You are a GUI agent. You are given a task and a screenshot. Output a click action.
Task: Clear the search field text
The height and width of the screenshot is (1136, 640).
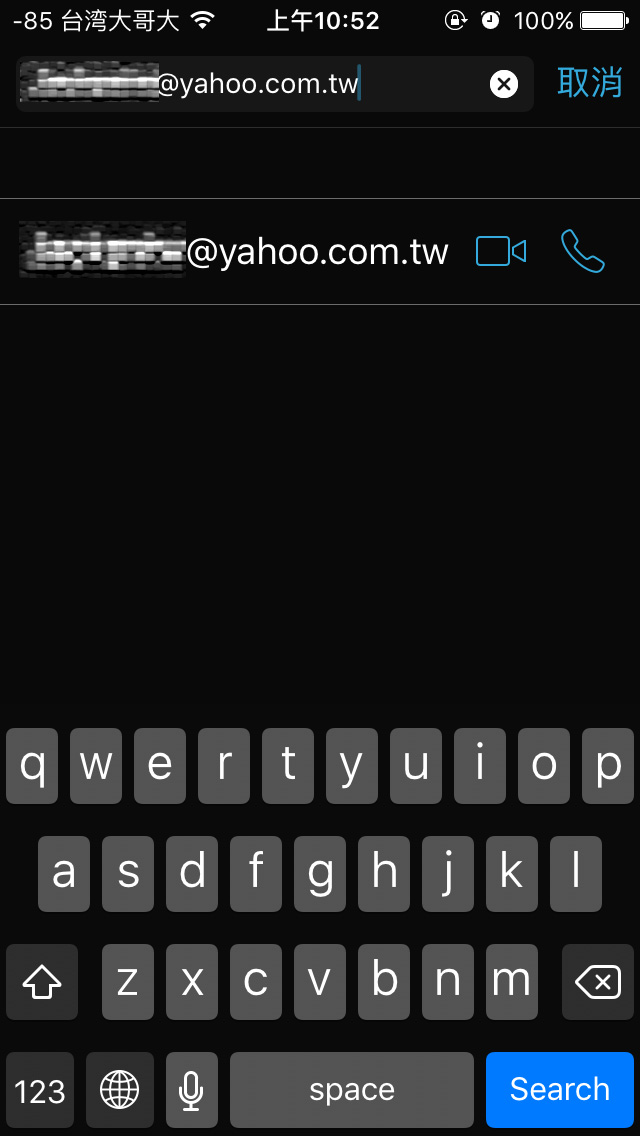point(504,85)
